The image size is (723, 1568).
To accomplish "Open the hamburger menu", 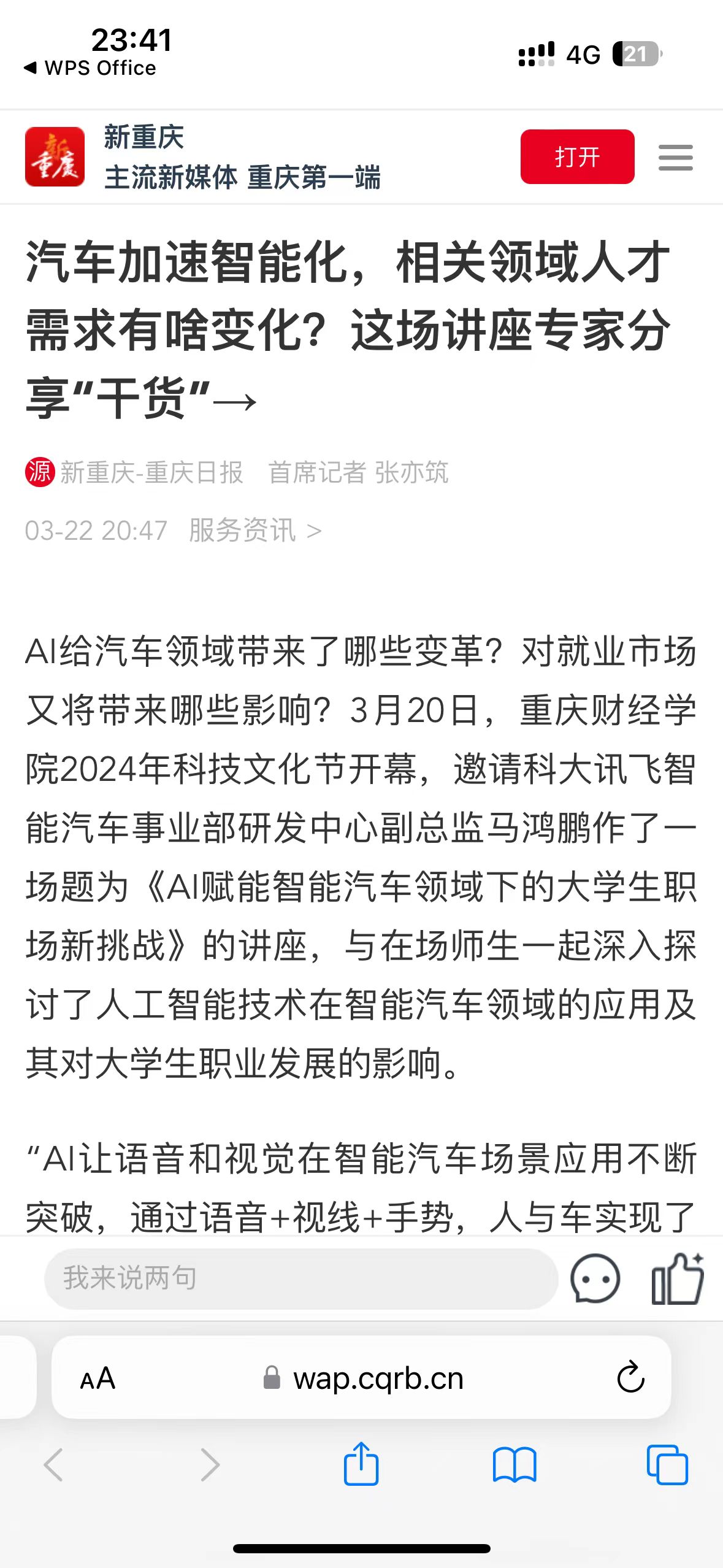I will [x=675, y=158].
